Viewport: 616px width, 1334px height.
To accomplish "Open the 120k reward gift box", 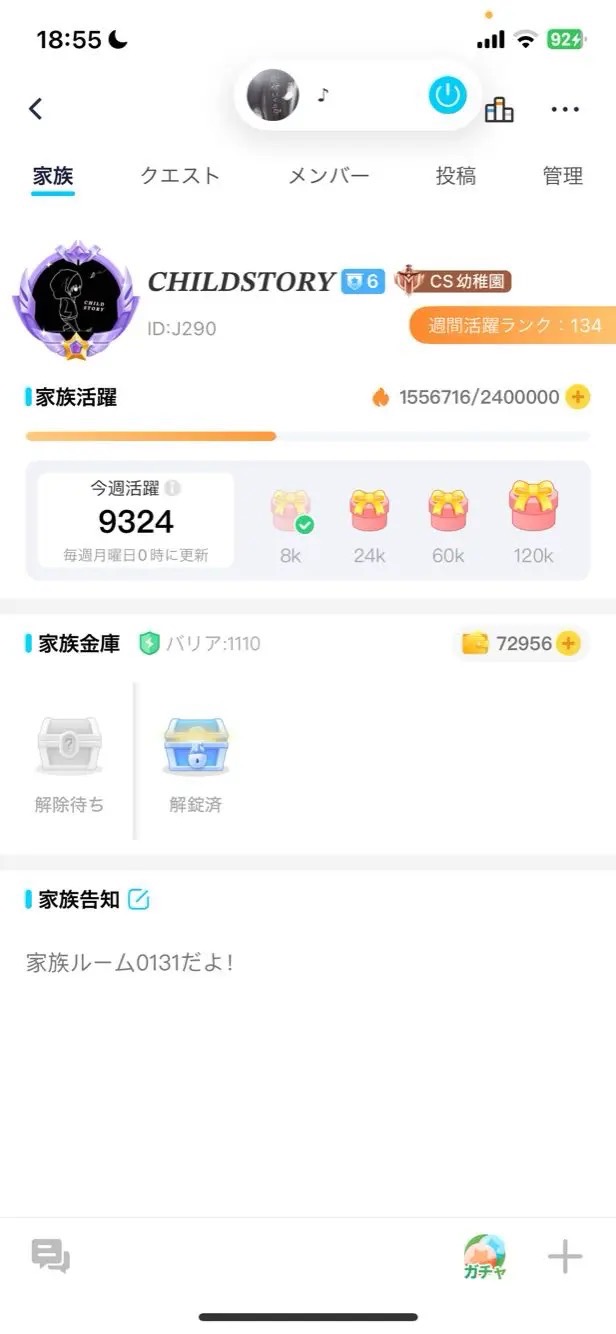I will [x=532, y=506].
